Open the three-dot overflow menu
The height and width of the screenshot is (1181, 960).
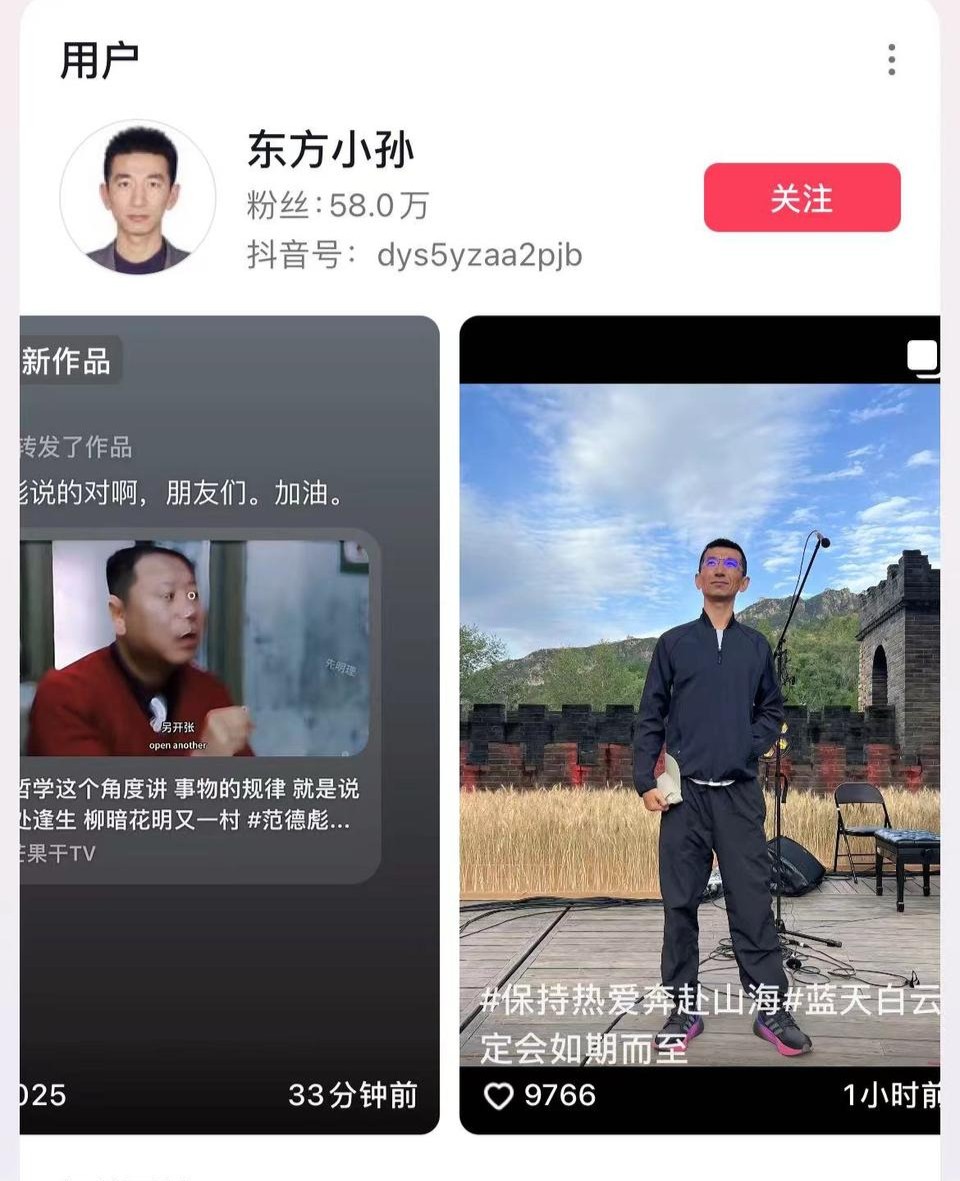(891, 60)
